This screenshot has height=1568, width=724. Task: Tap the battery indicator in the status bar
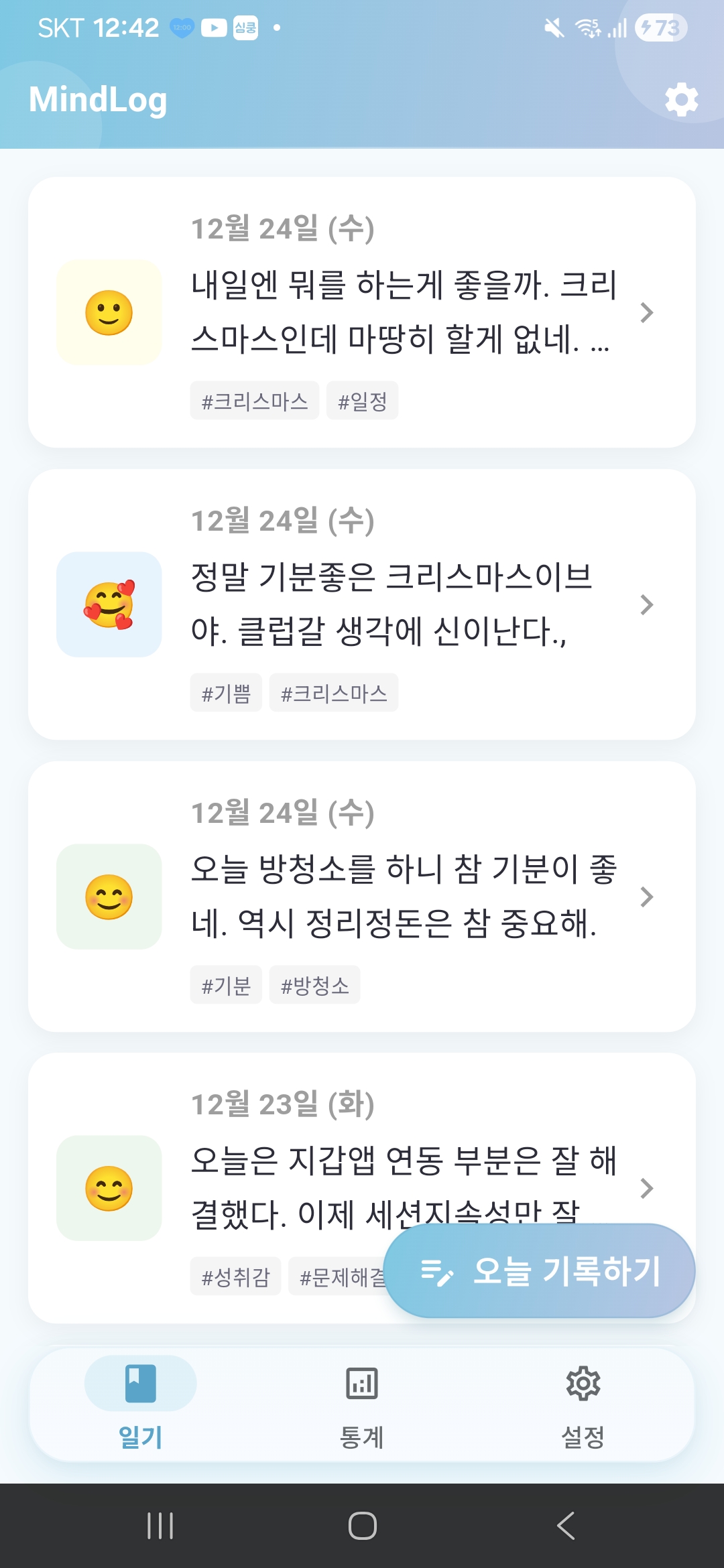click(660, 27)
